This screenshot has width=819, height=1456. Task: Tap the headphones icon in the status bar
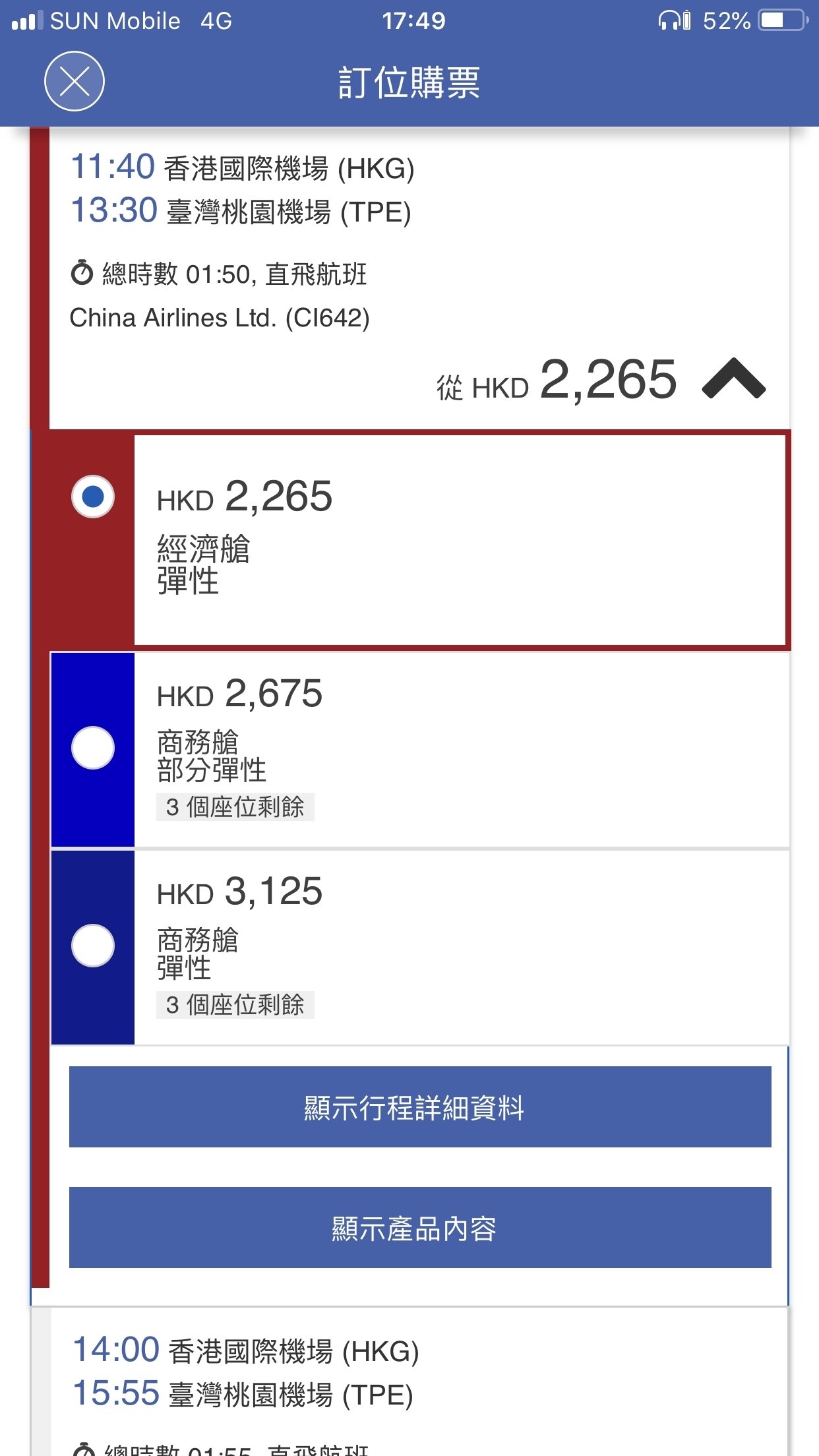click(671, 20)
